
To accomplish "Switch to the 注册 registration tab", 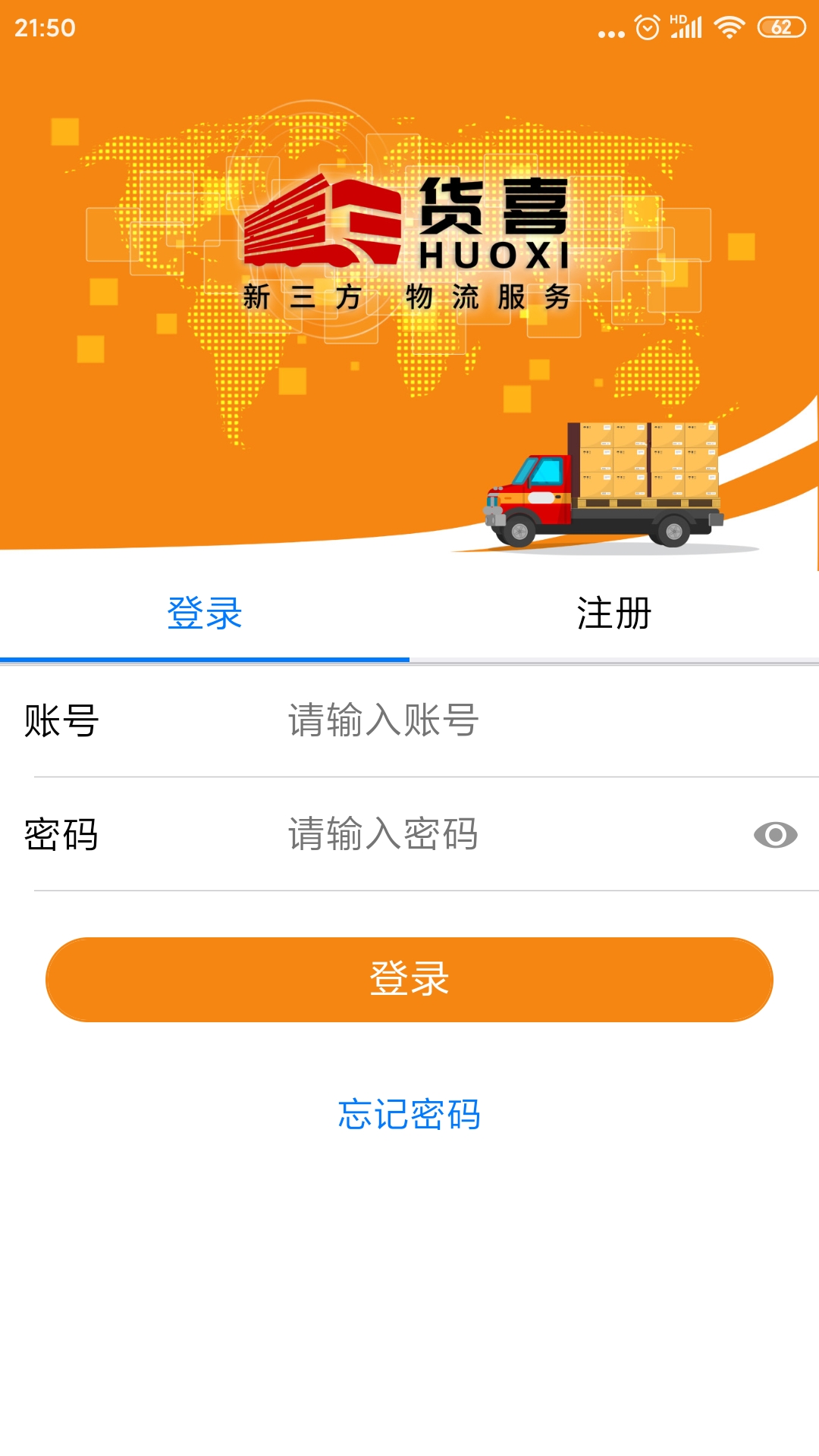I will [x=614, y=614].
